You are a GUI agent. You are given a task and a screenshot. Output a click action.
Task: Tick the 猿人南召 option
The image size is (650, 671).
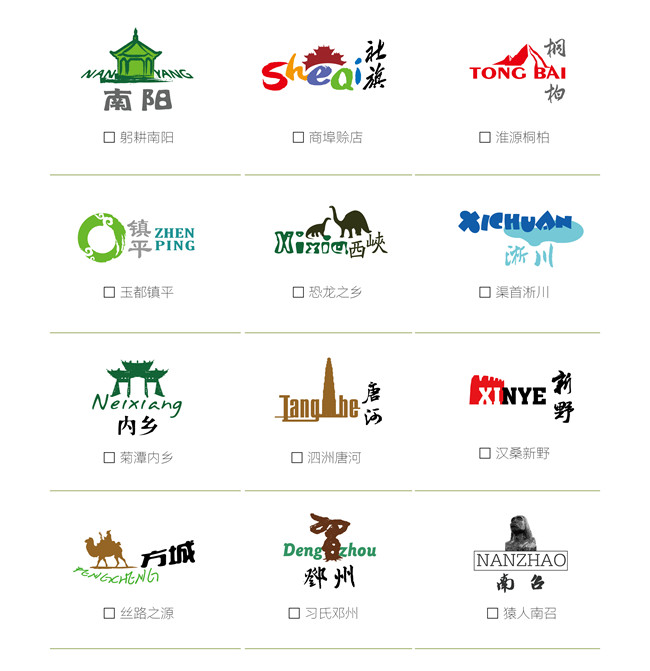(492, 613)
